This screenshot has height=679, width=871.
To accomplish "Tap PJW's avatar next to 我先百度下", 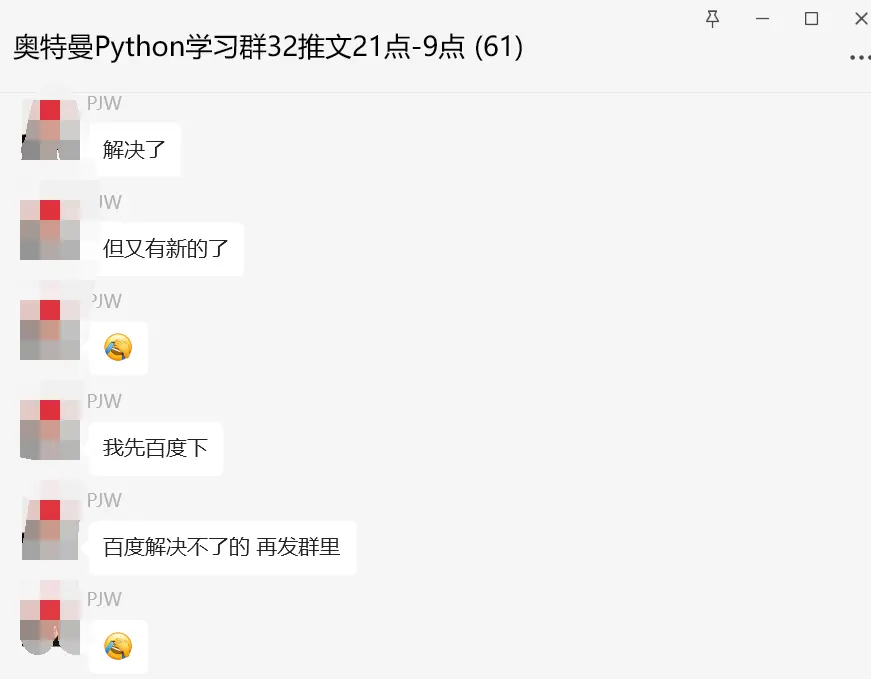I will (50, 429).
